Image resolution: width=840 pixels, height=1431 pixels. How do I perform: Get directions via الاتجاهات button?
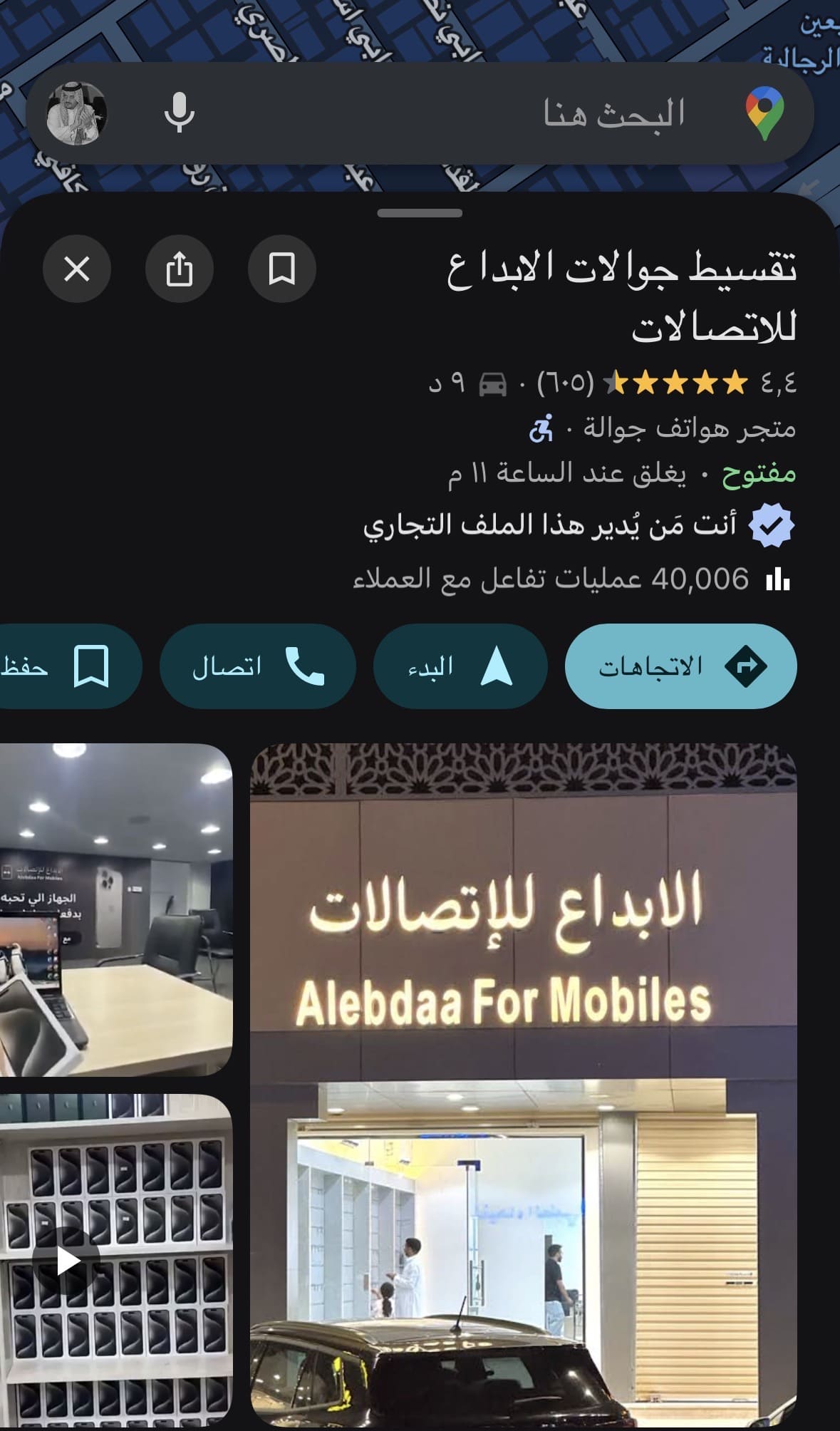coord(680,666)
